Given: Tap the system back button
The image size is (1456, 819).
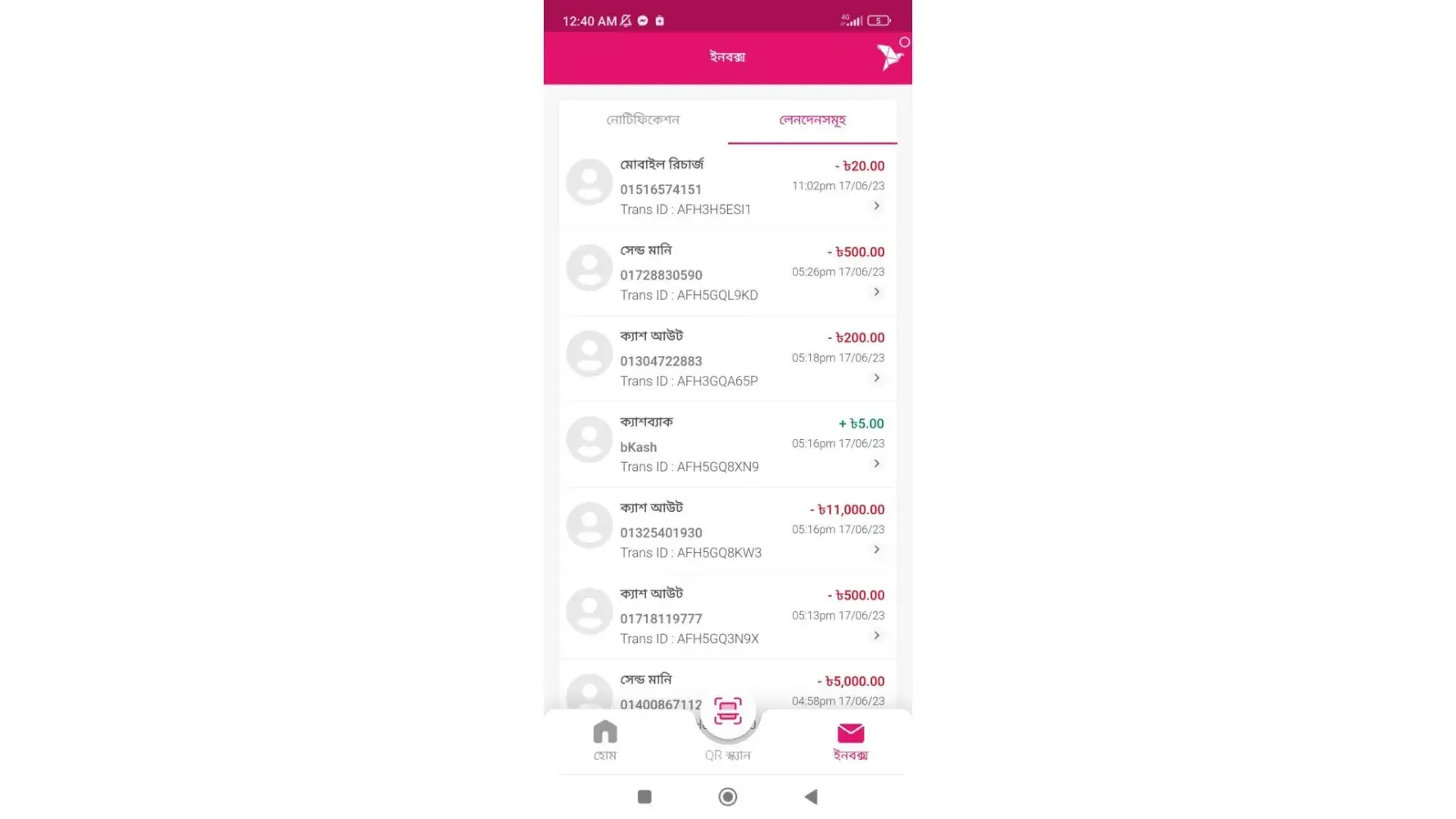Looking at the screenshot, I should [811, 797].
